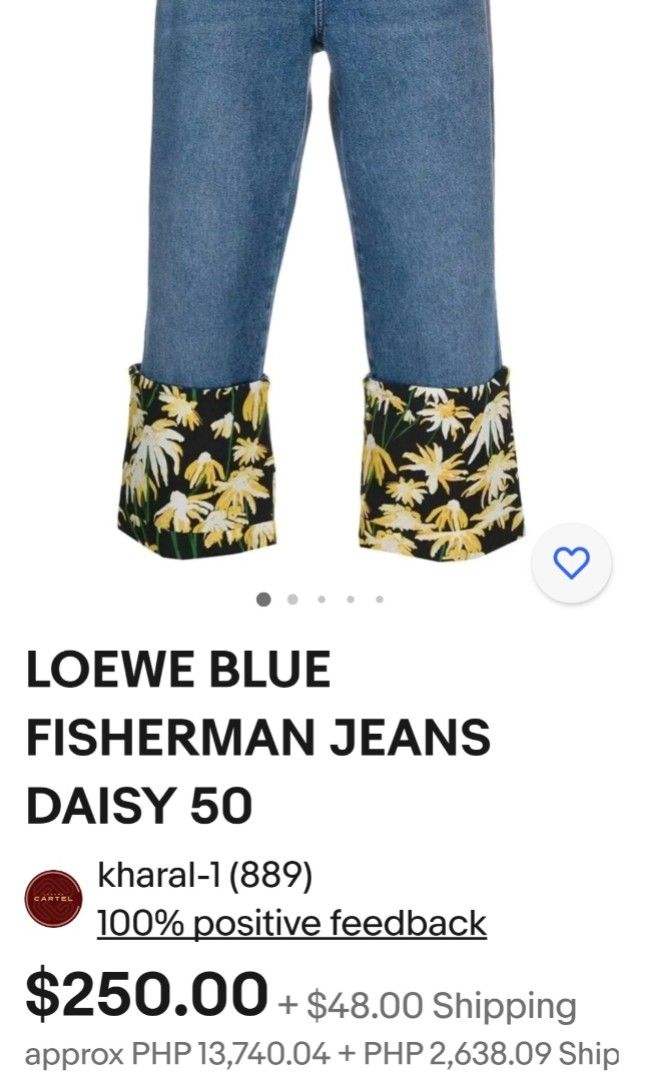
Task: Tap the image carousel page indicator dots
Action: click(321, 599)
